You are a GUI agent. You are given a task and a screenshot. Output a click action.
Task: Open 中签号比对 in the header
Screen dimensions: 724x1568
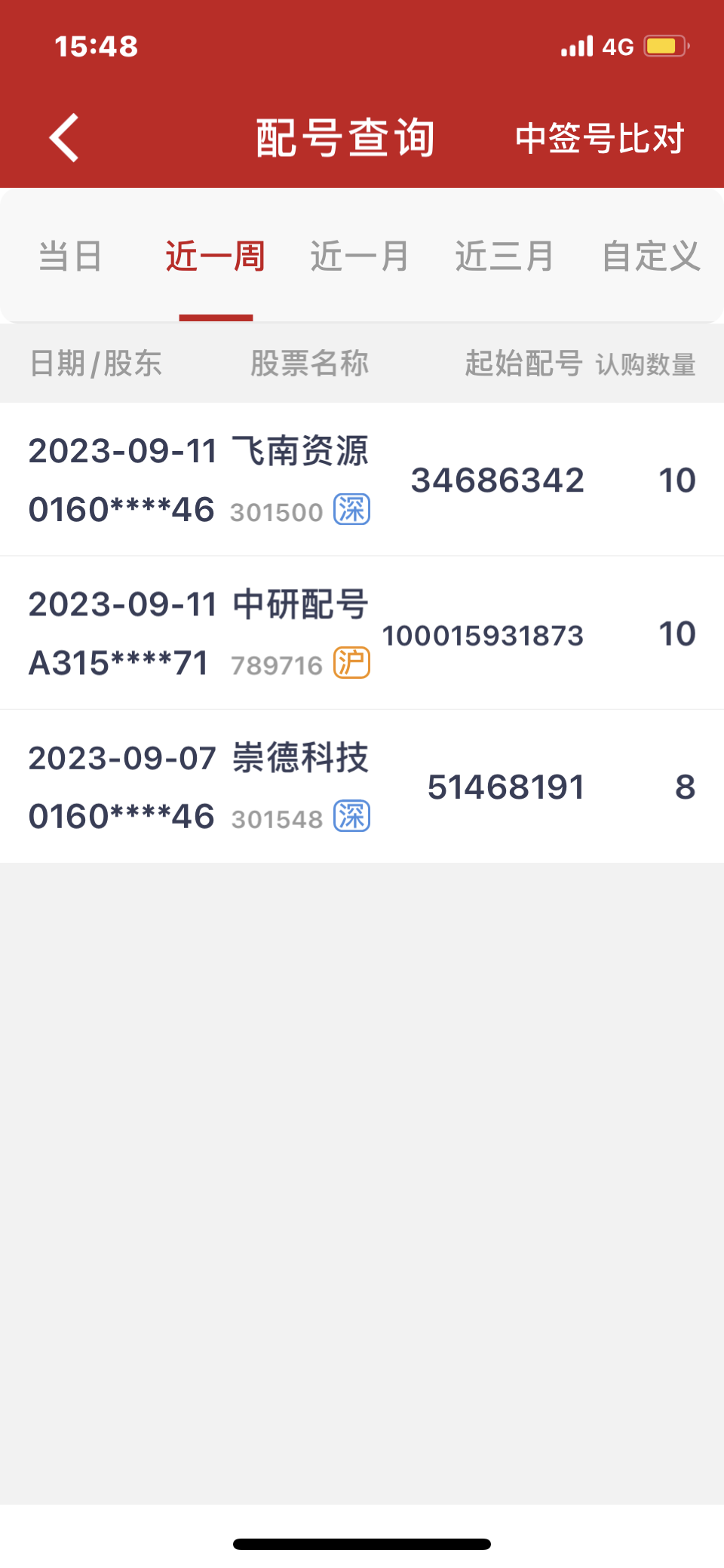tap(600, 139)
